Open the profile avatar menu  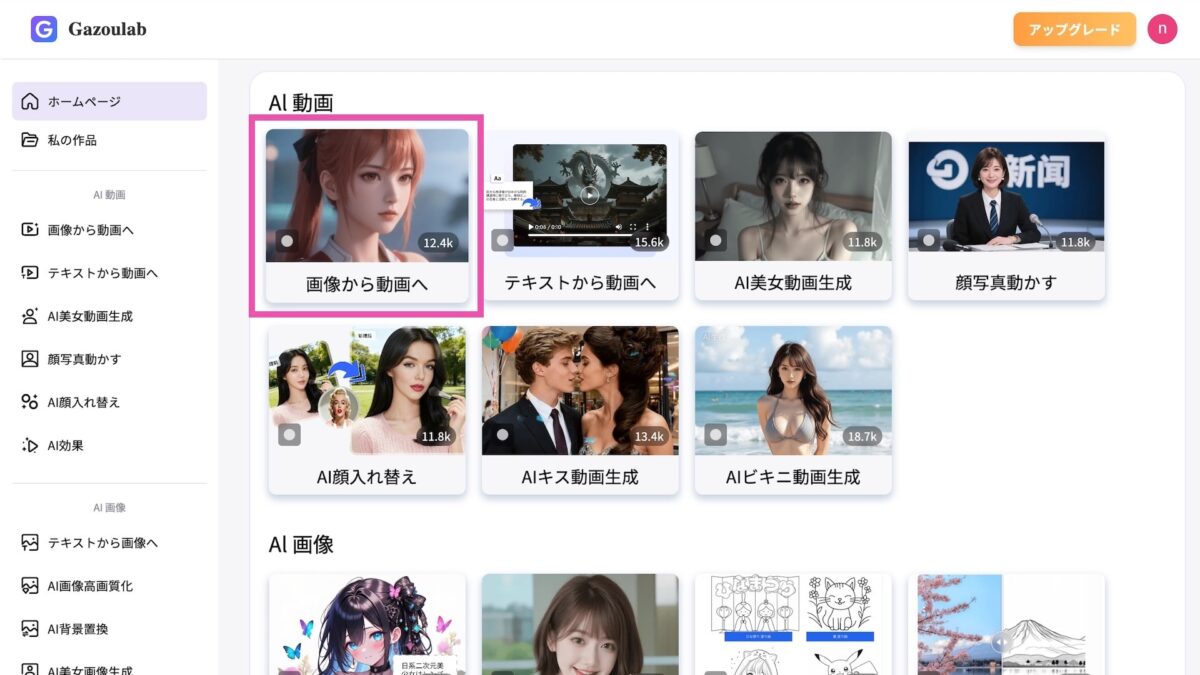1162,30
